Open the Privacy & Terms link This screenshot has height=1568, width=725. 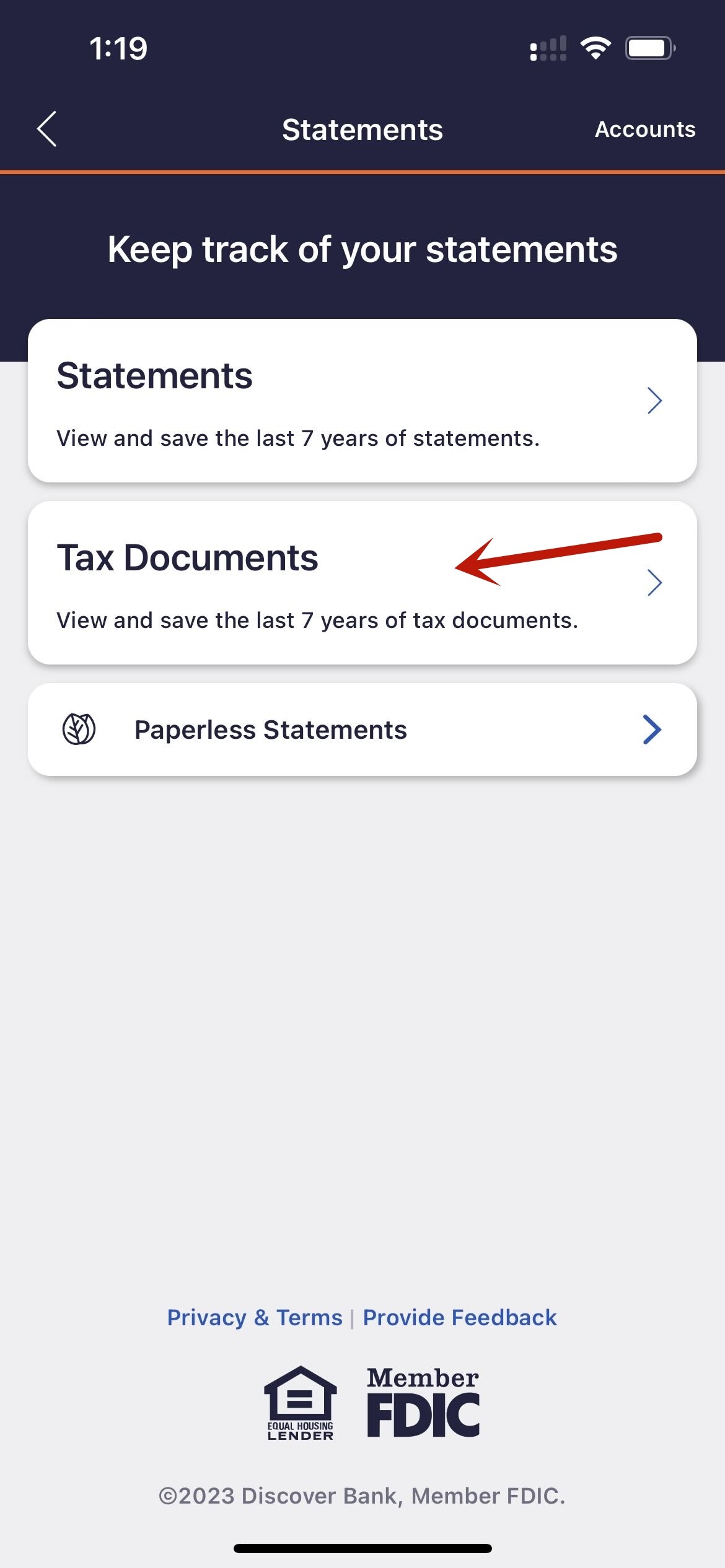point(255,1317)
